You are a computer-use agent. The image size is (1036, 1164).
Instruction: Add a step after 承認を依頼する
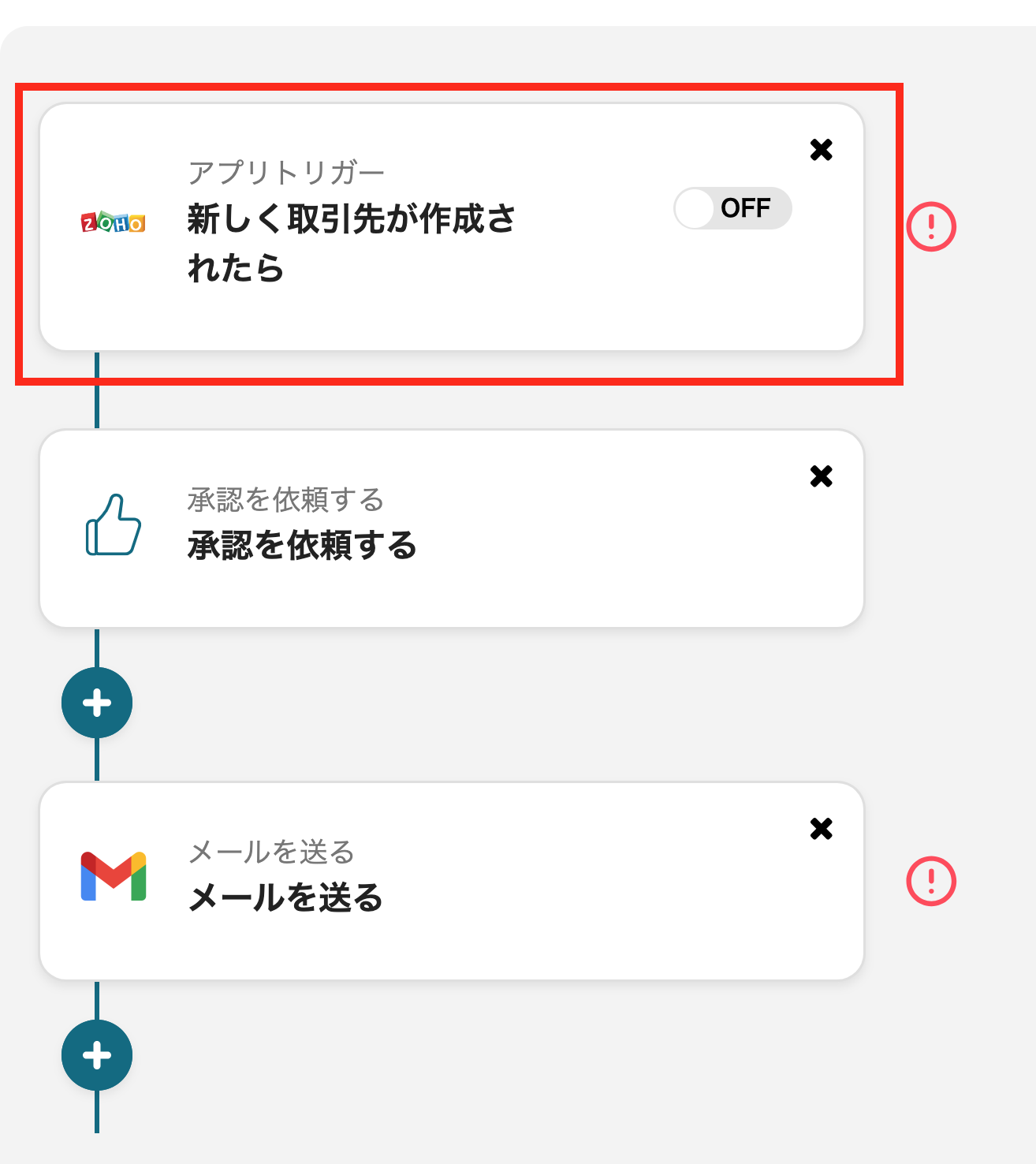click(x=97, y=703)
